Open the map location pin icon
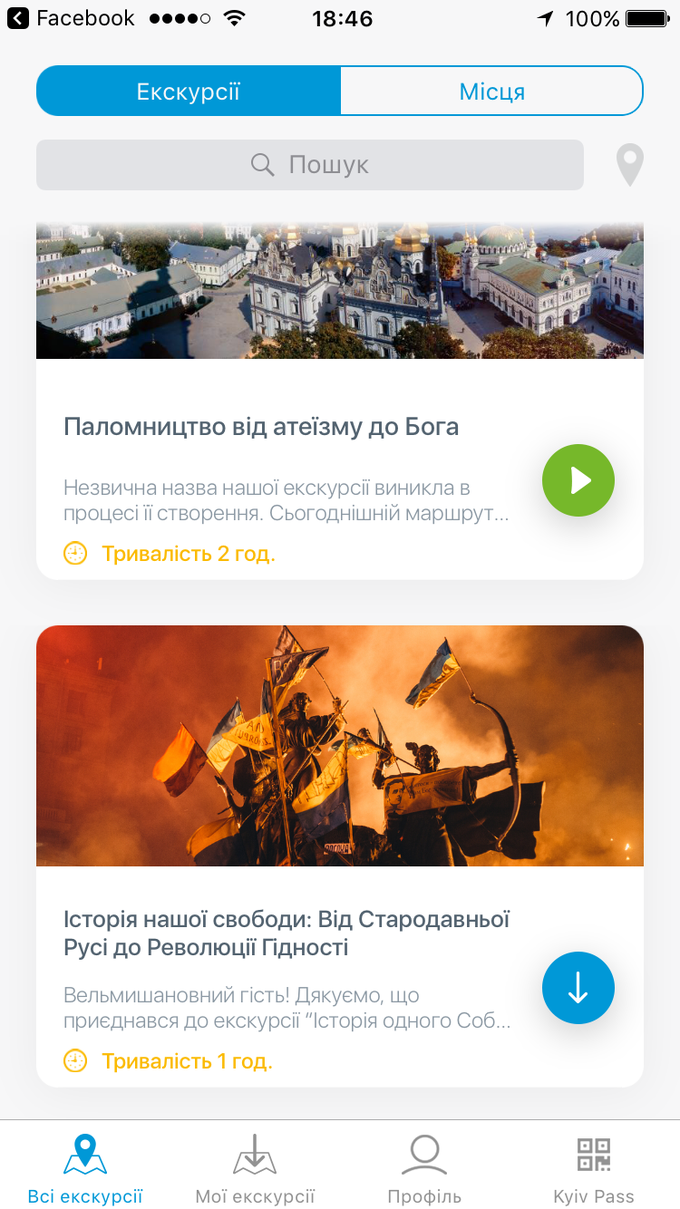The width and height of the screenshot is (680, 1209). click(x=629, y=165)
